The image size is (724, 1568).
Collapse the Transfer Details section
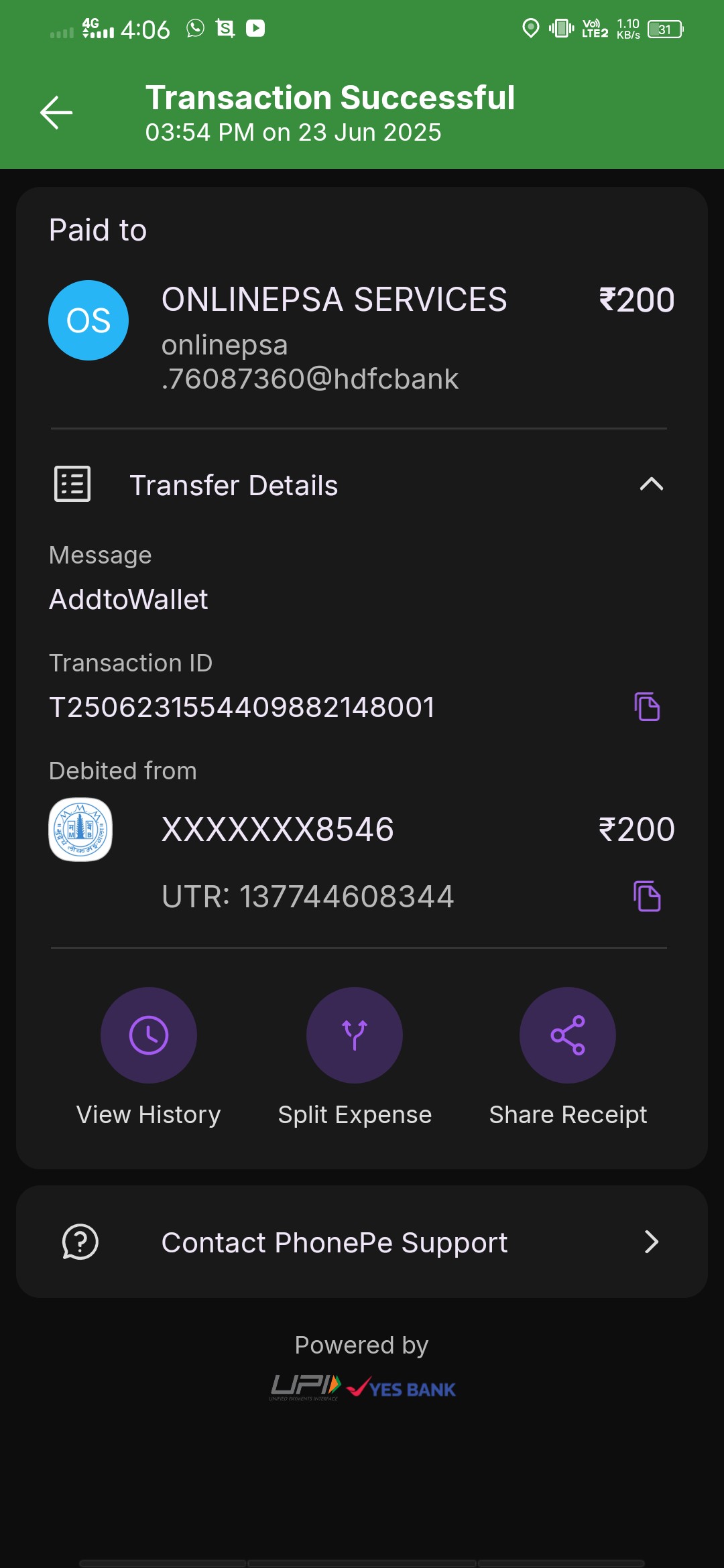(651, 484)
